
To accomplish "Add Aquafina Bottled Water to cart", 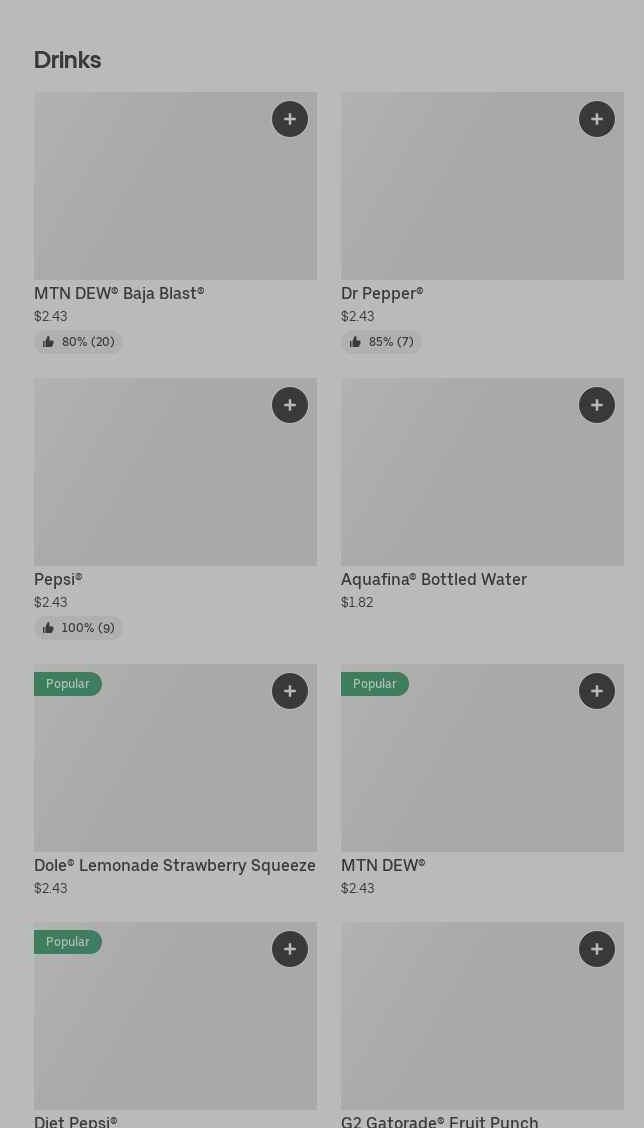I will (597, 405).
